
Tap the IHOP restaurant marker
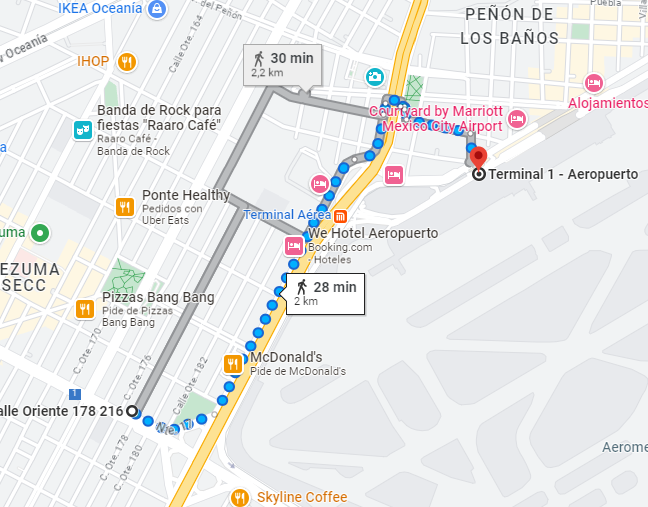[x=127, y=62]
